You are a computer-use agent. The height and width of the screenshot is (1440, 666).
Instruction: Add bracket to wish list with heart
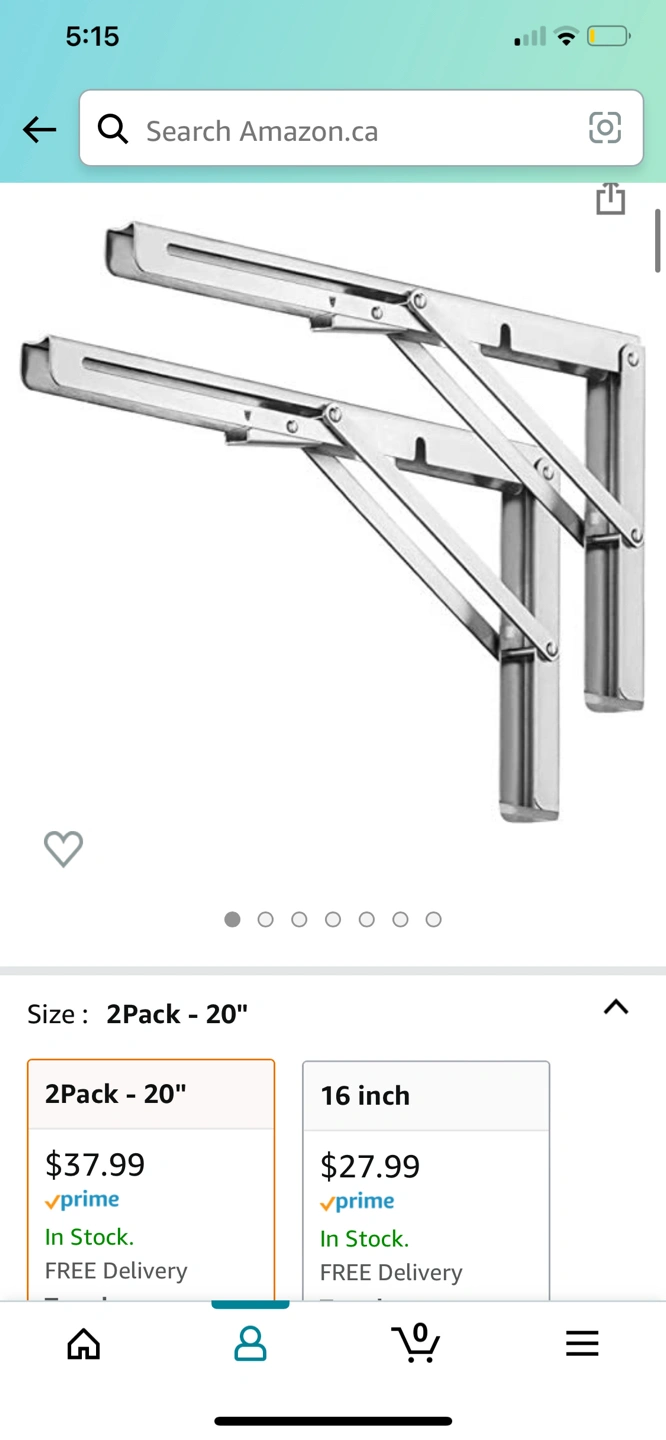click(x=63, y=849)
